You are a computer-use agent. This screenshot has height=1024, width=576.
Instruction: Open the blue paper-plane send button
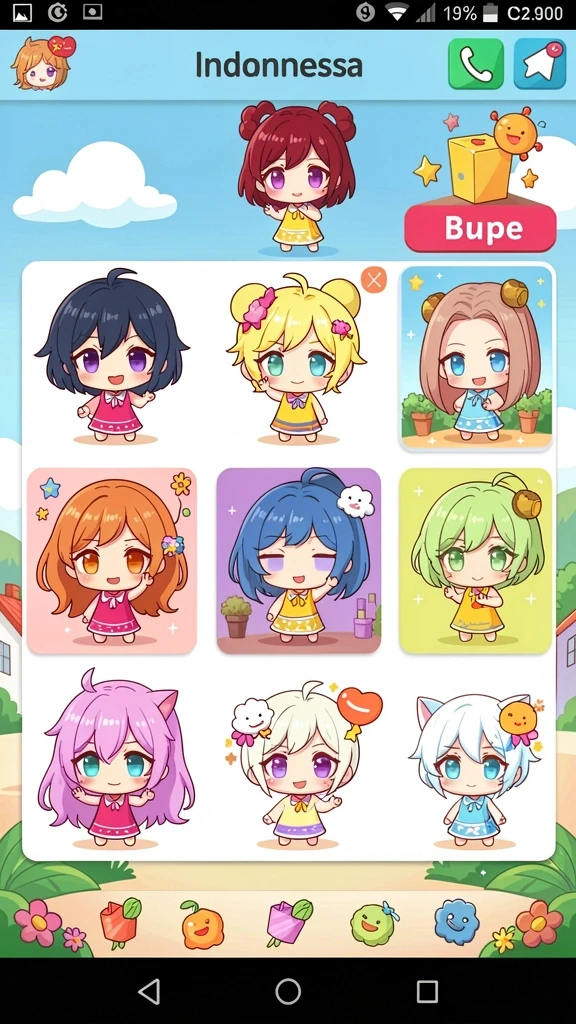pos(539,63)
